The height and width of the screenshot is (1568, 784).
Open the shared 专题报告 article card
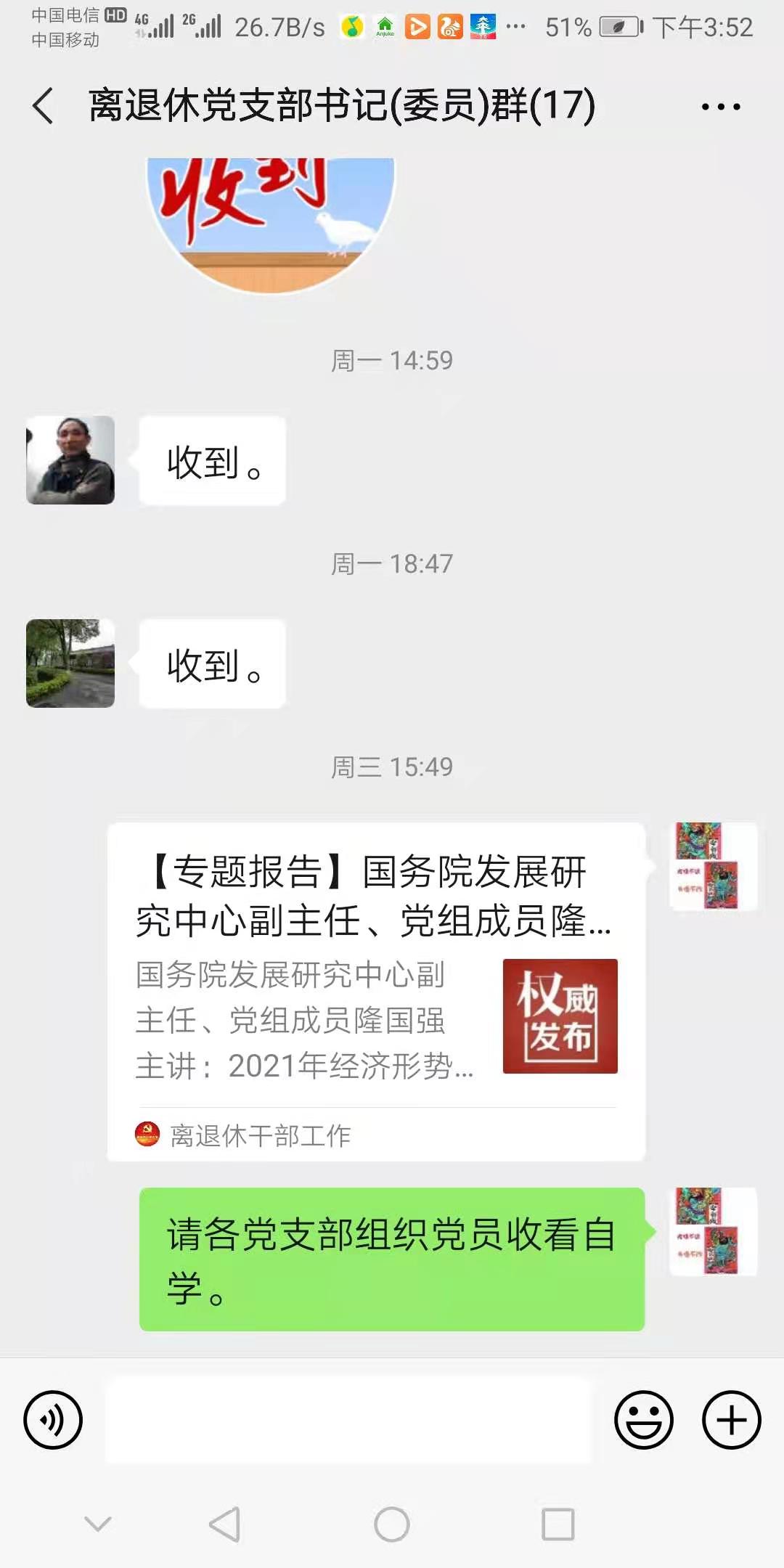point(376,991)
